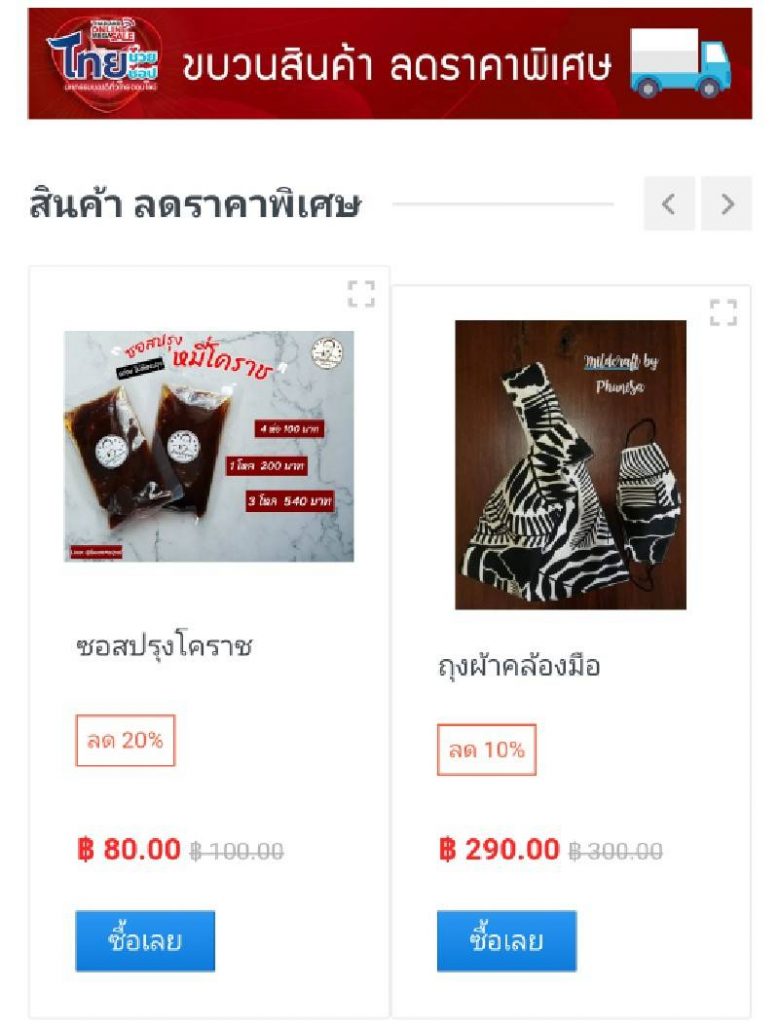View details via the ถุงผ้าคล้องมือ title
The width and height of the screenshot is (779, 1024).
pyautogui.click(x=519, y=666)
